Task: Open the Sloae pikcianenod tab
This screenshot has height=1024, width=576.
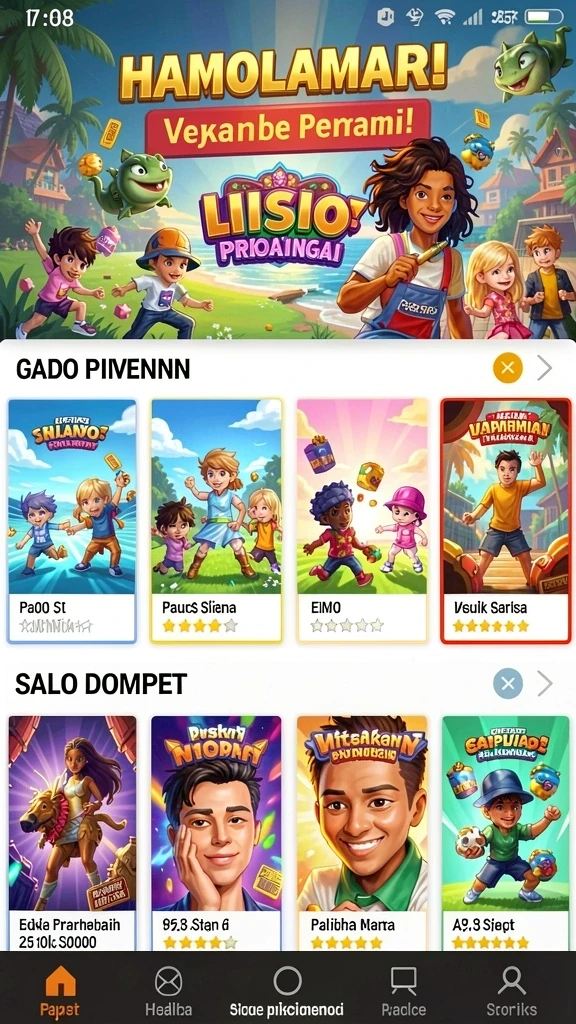Action: pos(287,989)
